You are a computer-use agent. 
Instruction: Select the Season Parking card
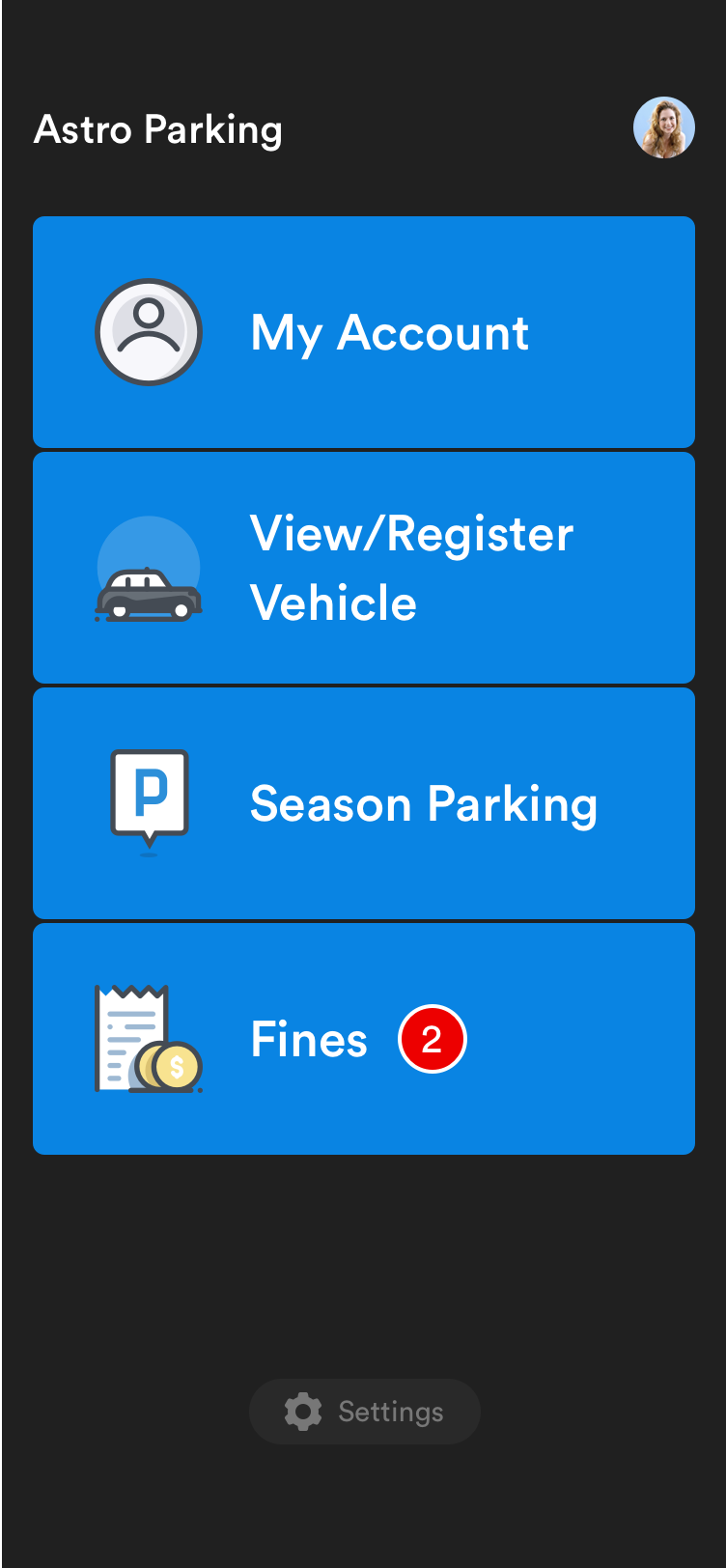point(364,803)
